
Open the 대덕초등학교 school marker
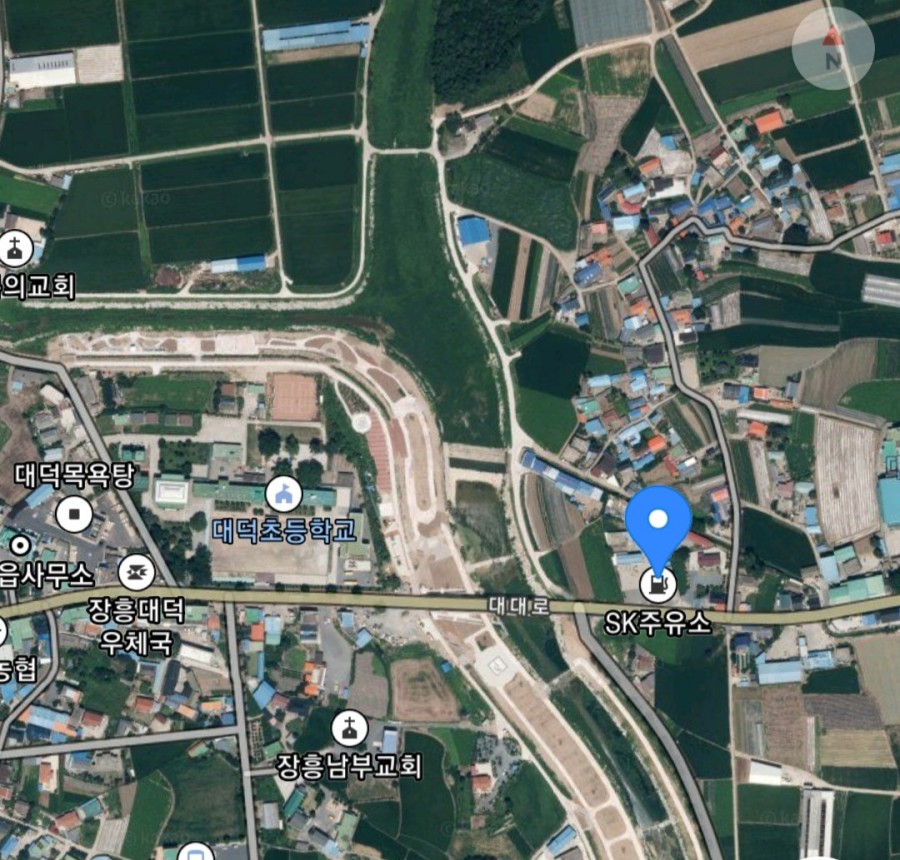tap(284, 493)
